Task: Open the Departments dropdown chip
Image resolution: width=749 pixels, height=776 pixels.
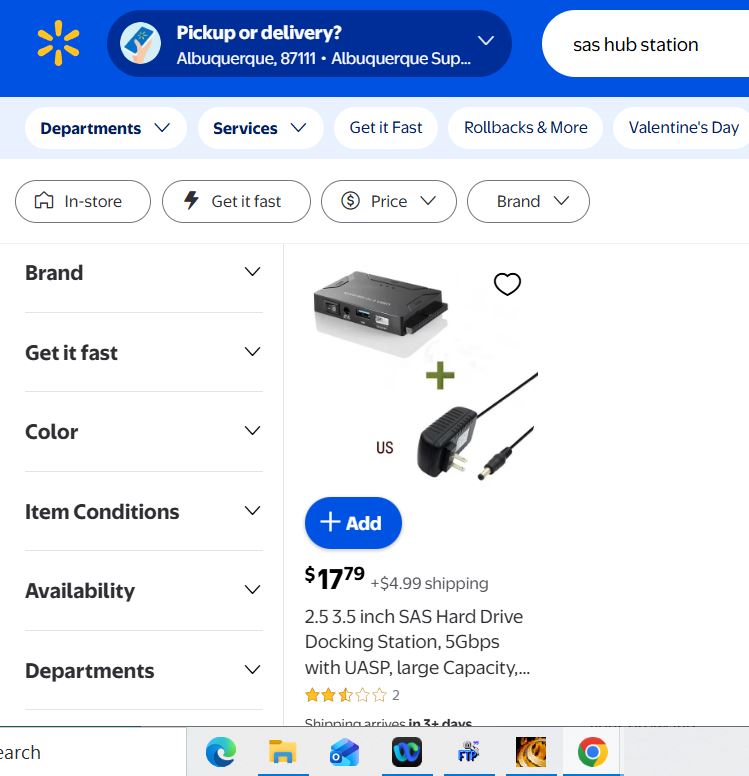Action: click(x=105, y=128)
